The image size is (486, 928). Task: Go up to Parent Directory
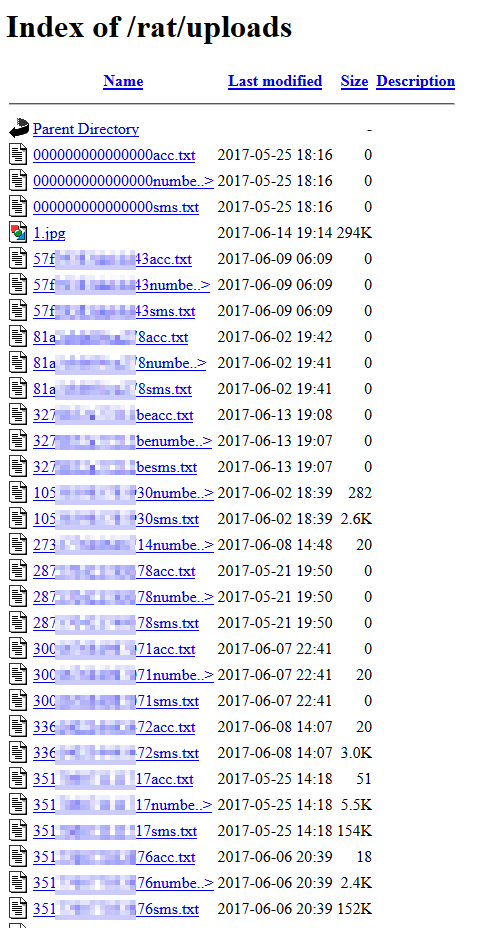(x=86, y=129)
